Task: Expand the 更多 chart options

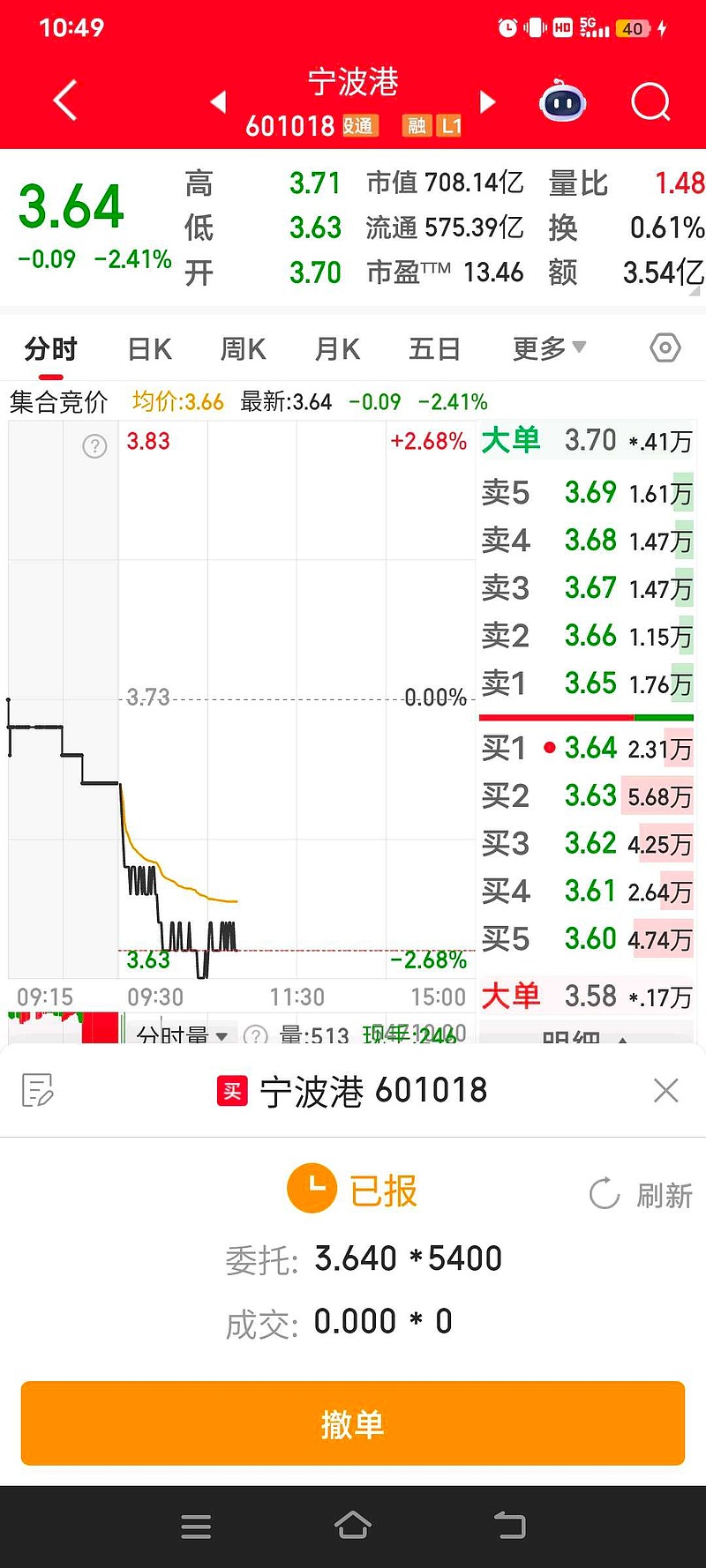Action: pos(548,349)
